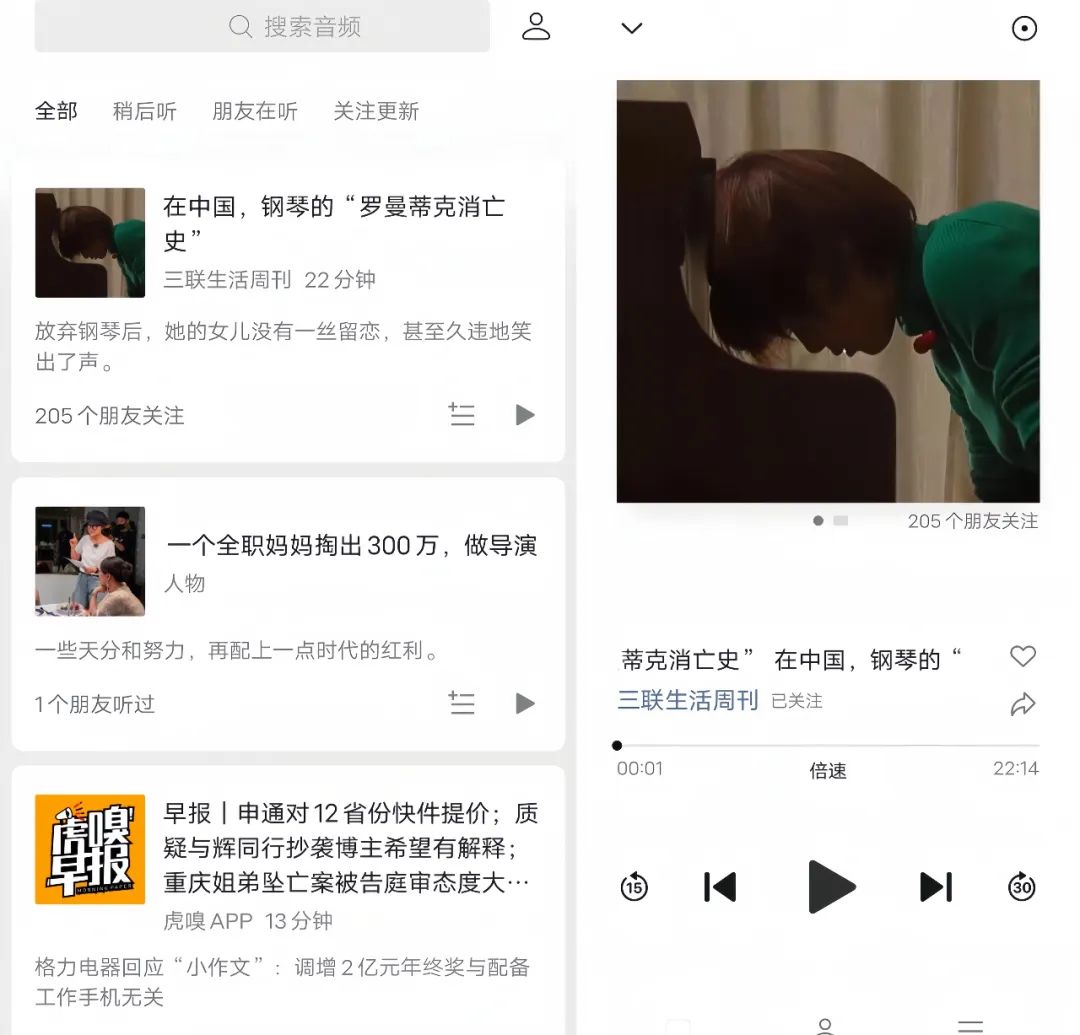This screenshot has width=1080, height=1035.
Task: Play 一个全职妈妈掏出300万 audio
Action: click(525, 704)
